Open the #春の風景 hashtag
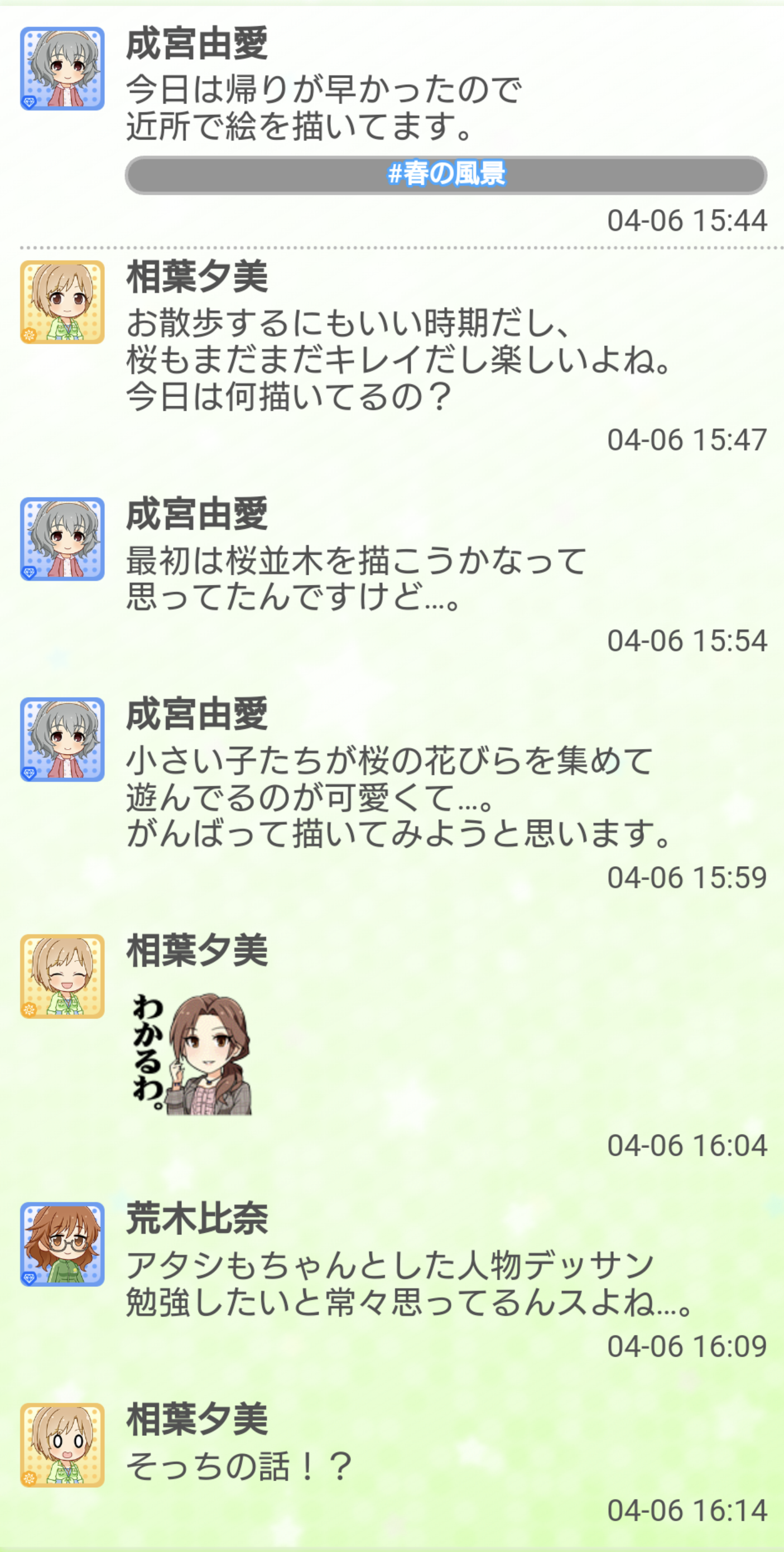The height and width of the screenshot is (1552, 784). pyautogui.click(x=445, y=175)
